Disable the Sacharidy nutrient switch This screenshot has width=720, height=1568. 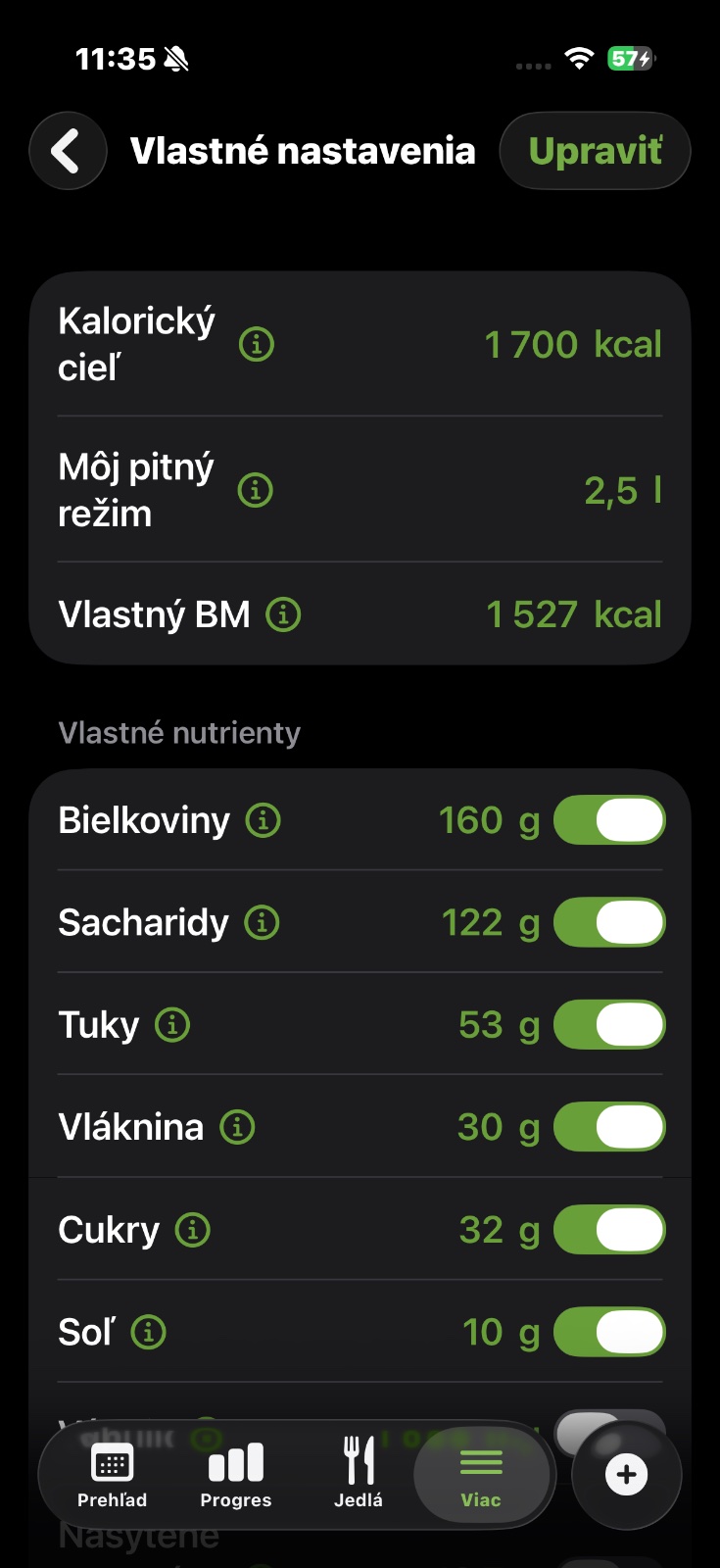[x=609, y=922]
